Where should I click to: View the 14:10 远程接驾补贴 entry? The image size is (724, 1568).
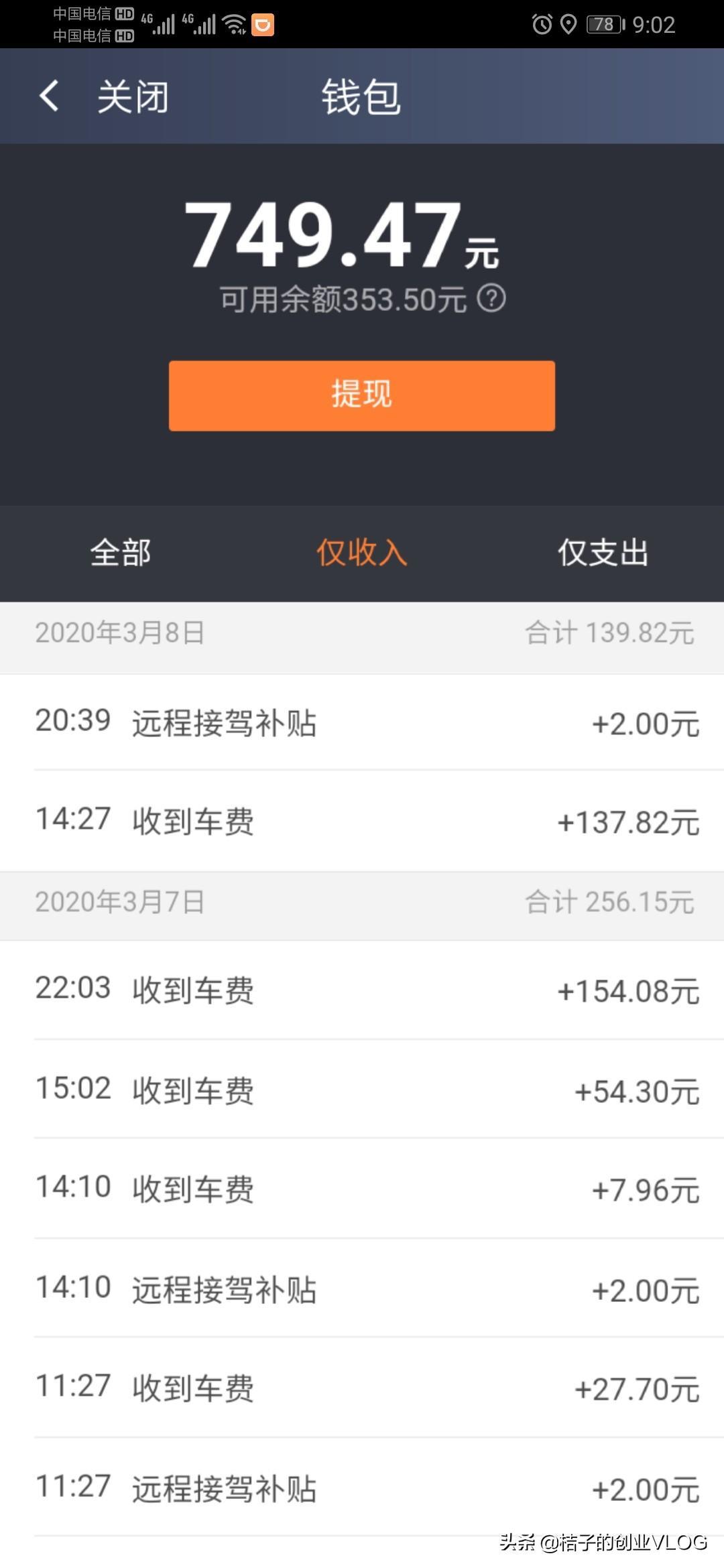(362, 1288)
